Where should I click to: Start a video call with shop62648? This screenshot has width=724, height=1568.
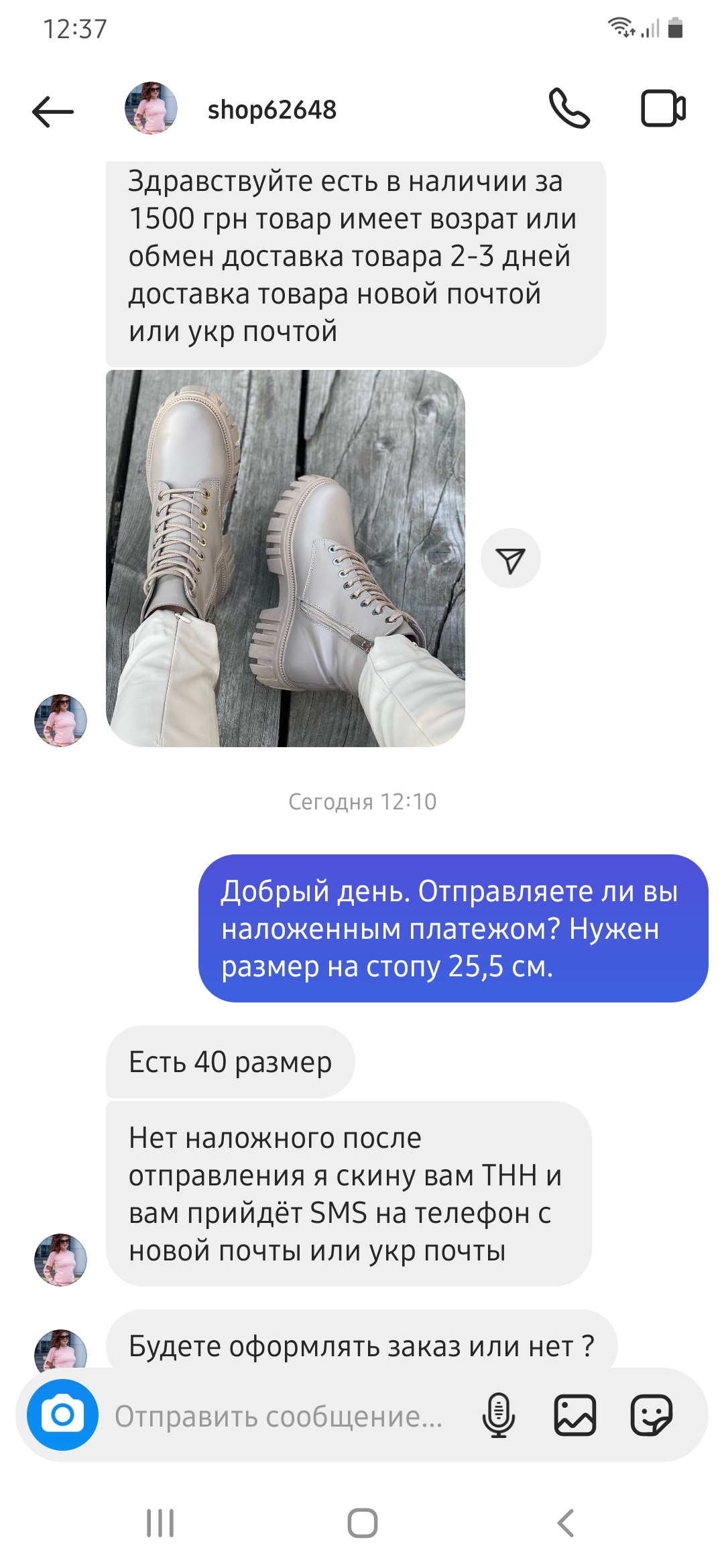(x=663, y=109)
